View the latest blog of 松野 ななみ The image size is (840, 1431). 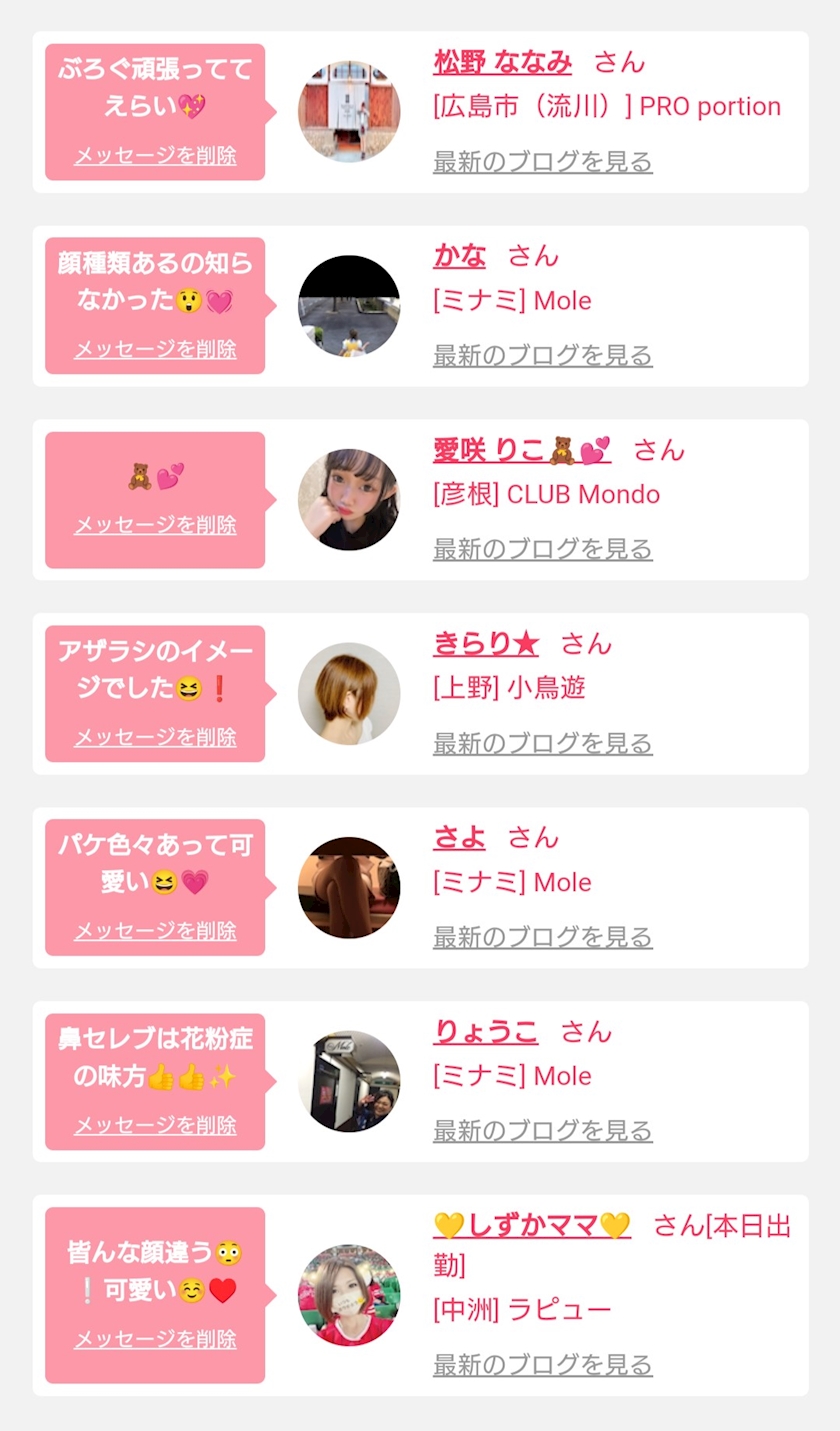pyautogui.click(x=543, y=162)
